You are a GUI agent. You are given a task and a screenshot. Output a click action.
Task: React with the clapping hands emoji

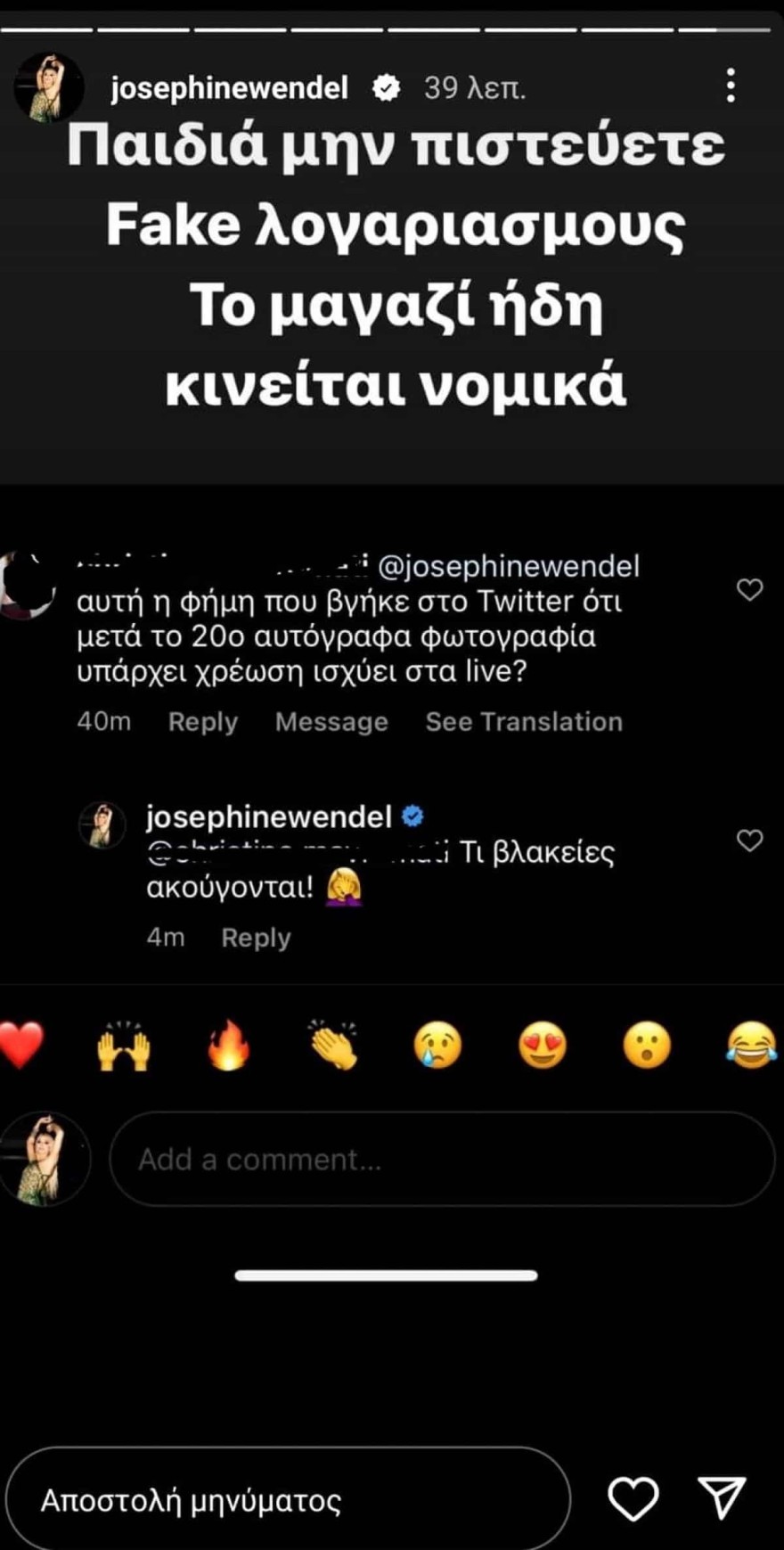[x=333, y=1045]
